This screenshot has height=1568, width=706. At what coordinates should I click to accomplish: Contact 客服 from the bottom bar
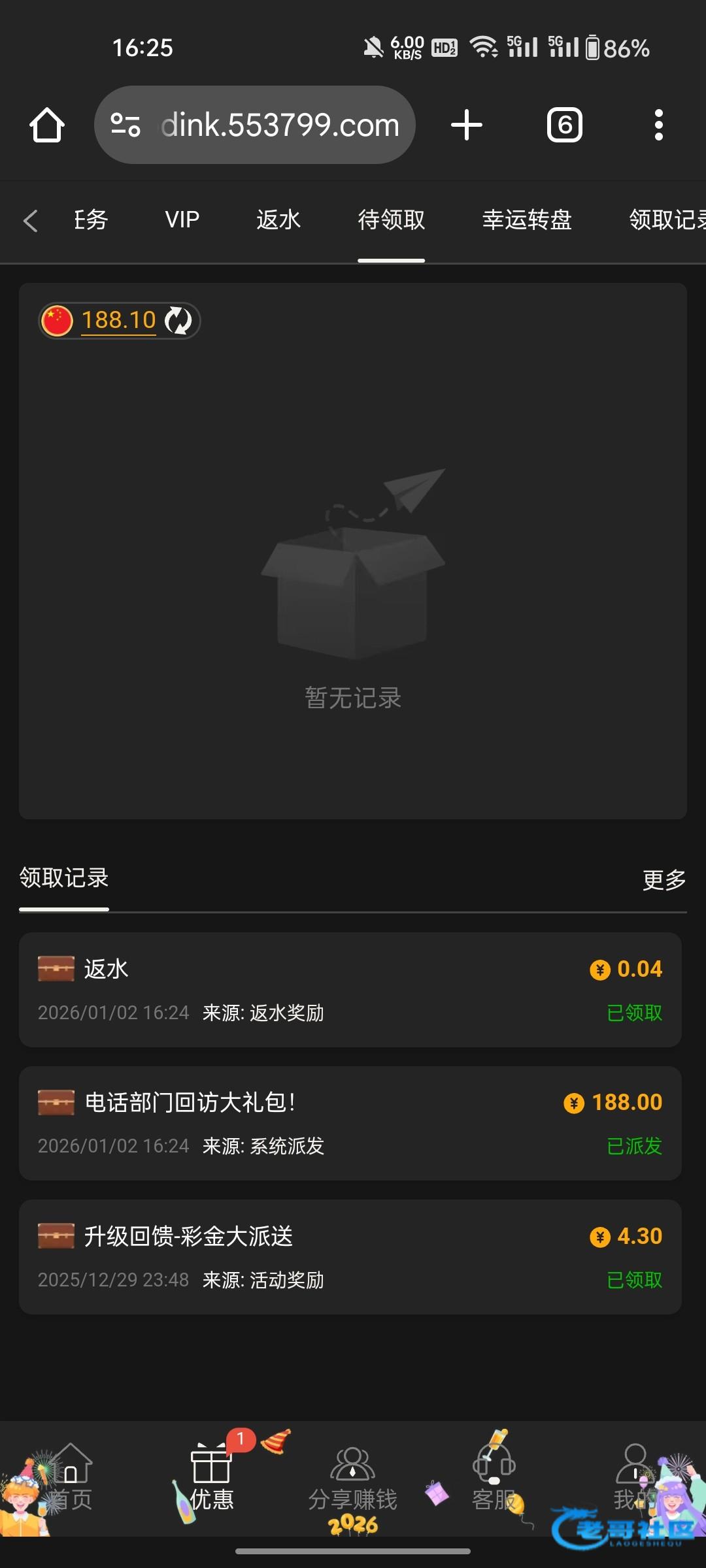point(494,1478)
